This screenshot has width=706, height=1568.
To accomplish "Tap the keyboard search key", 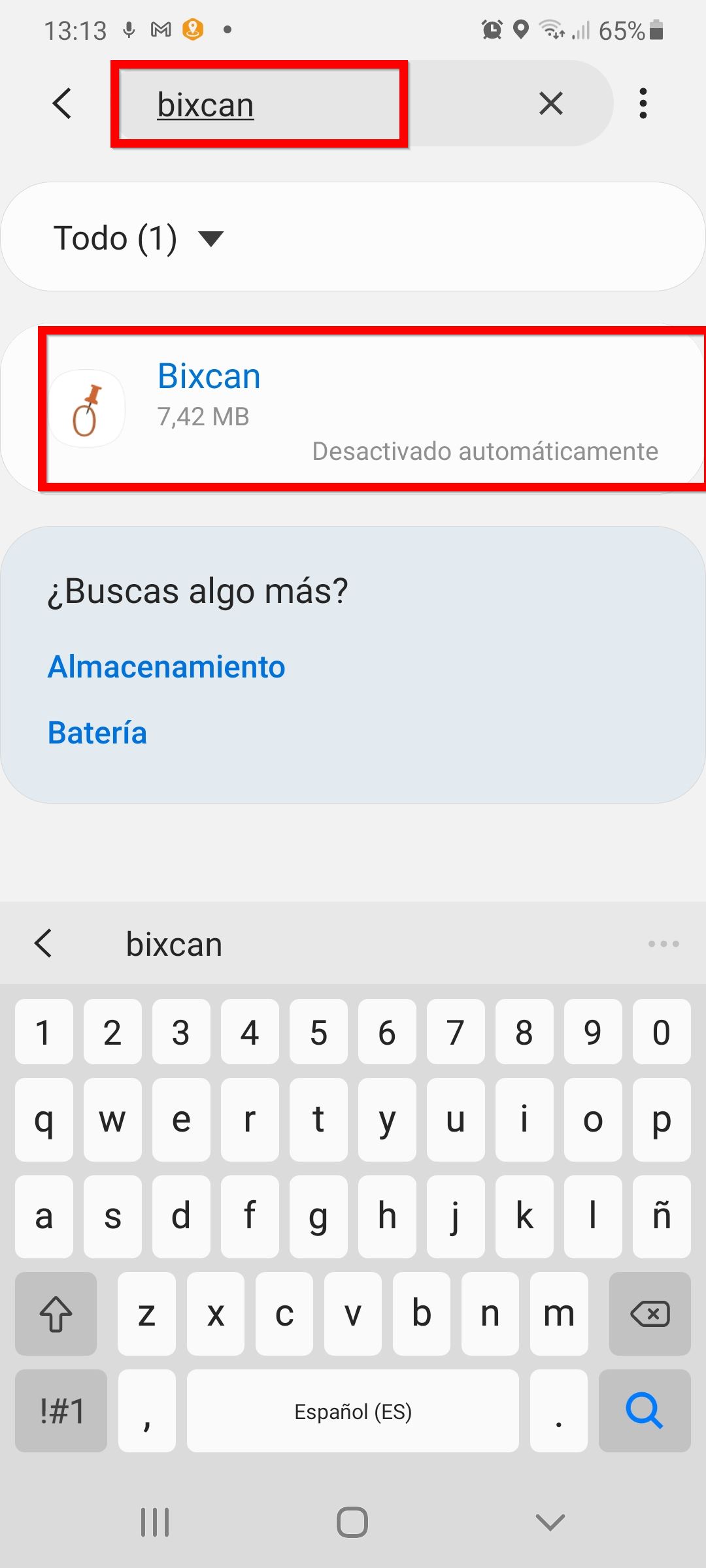I will coord(644,1411).
